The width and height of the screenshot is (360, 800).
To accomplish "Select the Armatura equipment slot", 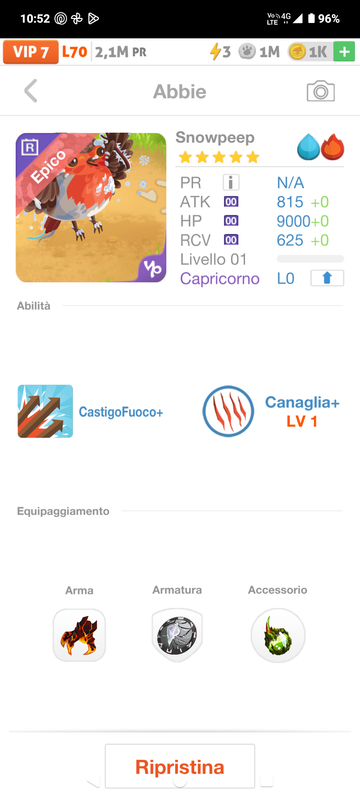I will 177,635.
